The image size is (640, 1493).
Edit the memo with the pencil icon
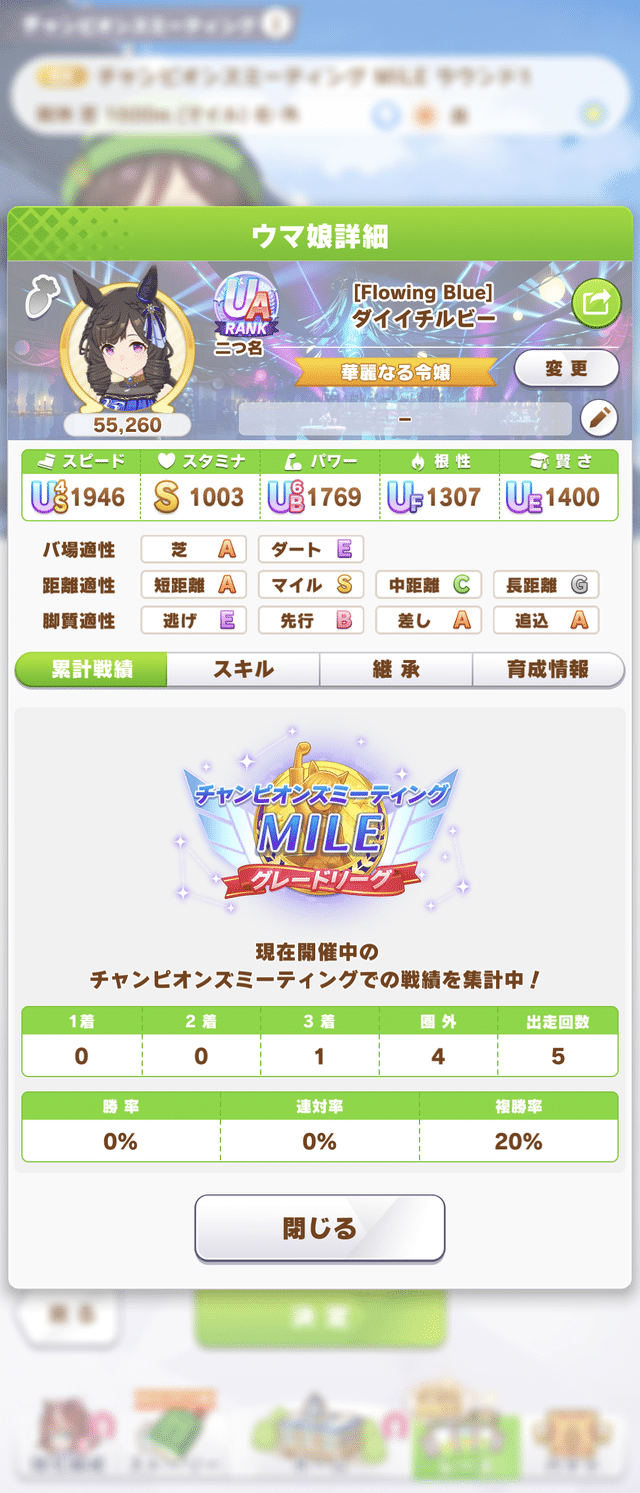click(599, 418)
